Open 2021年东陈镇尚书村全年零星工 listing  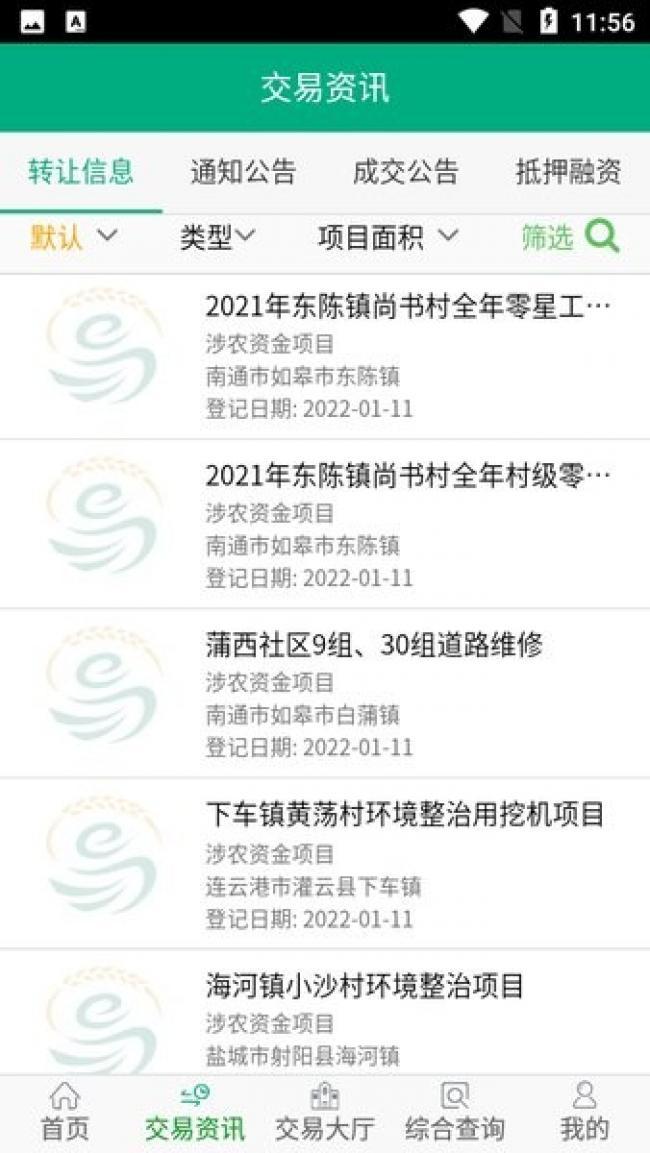click(x=325, y=356)
